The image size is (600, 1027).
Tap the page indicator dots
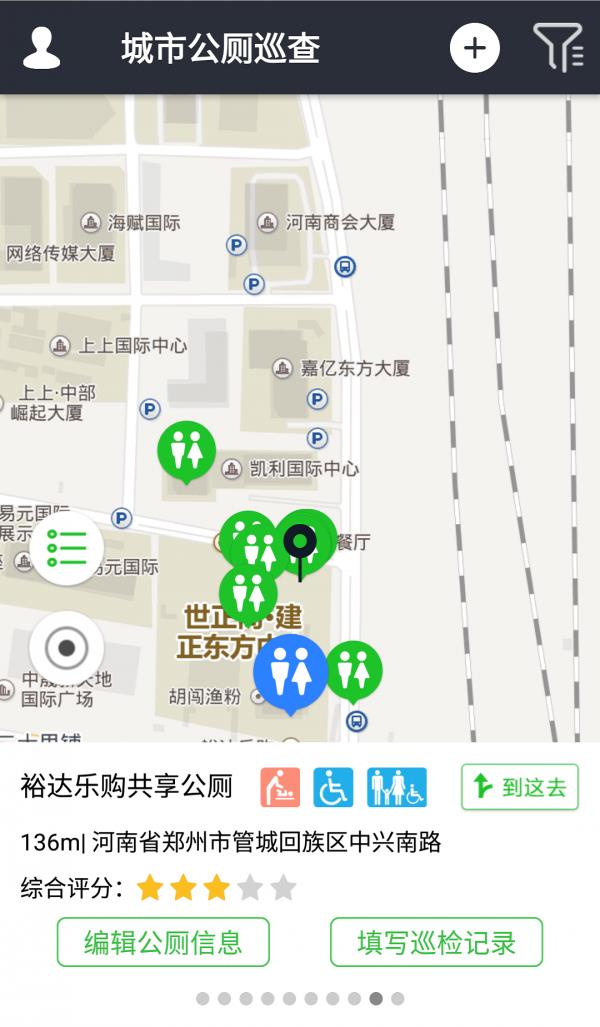tap(300, 999)
